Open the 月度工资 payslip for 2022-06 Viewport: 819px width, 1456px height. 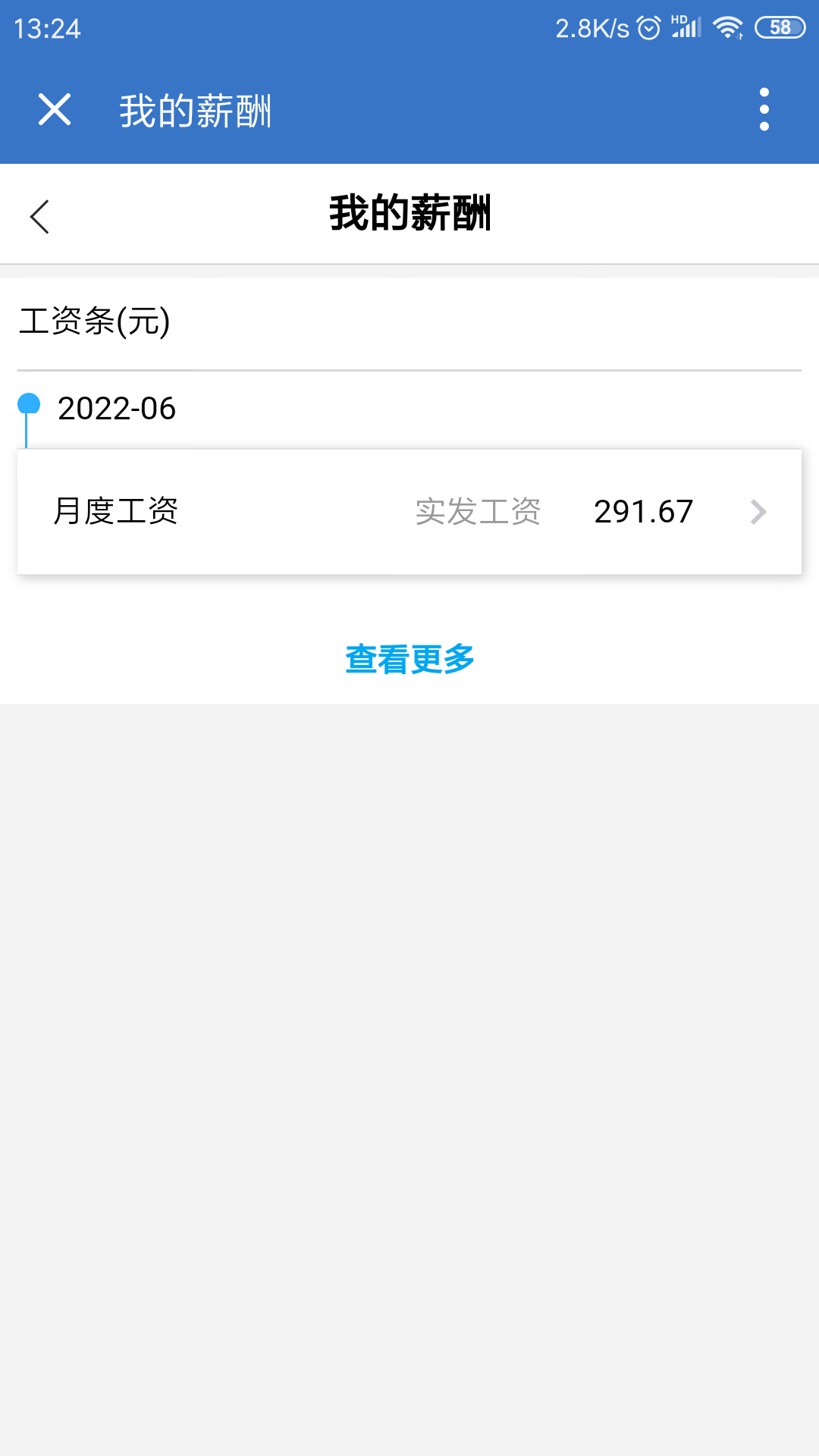[409, 512]
